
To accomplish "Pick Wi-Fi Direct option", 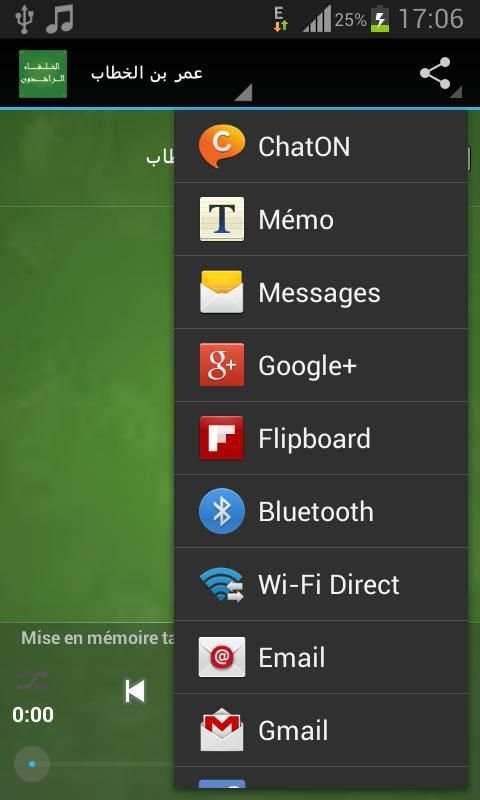I will (321, 584).
